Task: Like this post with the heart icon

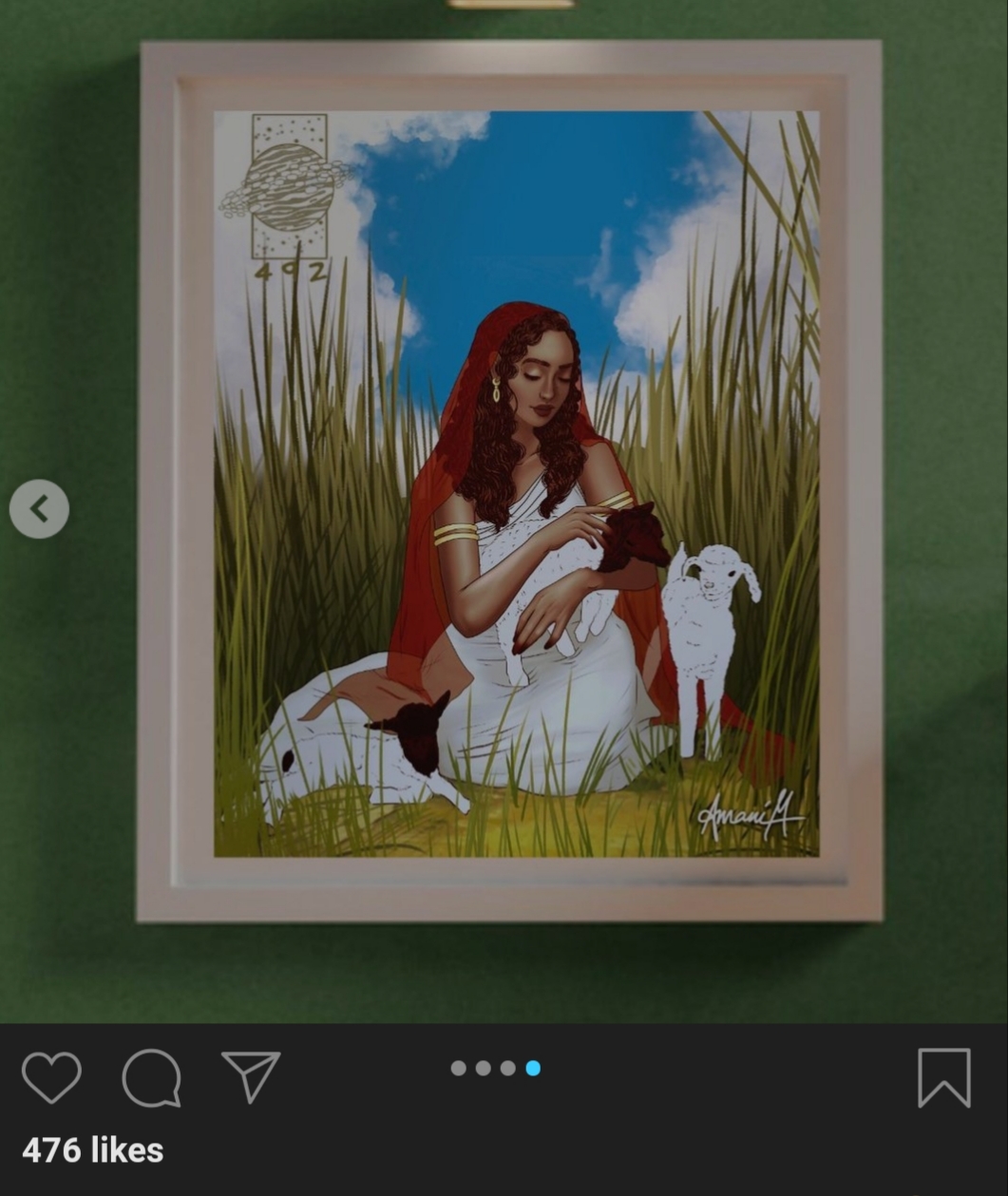Action: (x=51, y=1077)
